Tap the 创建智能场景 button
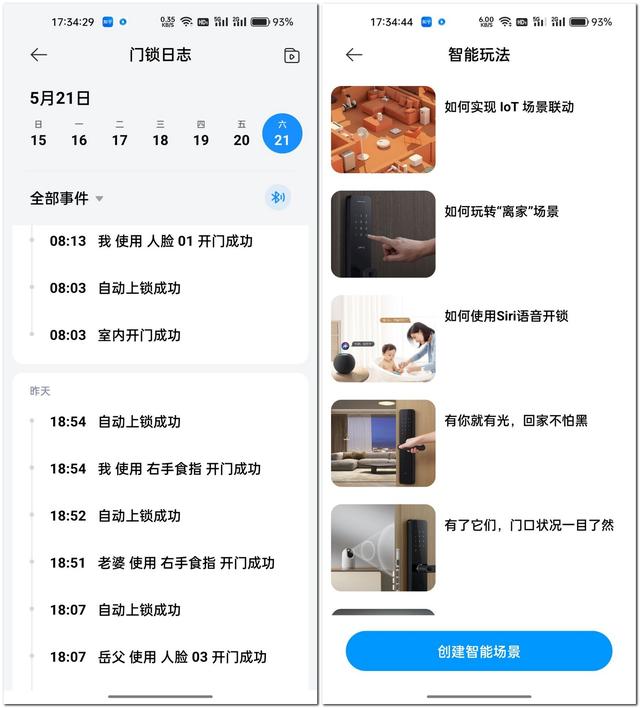The width and height of the screenshot is (640, 708). (x=479, y=651)
